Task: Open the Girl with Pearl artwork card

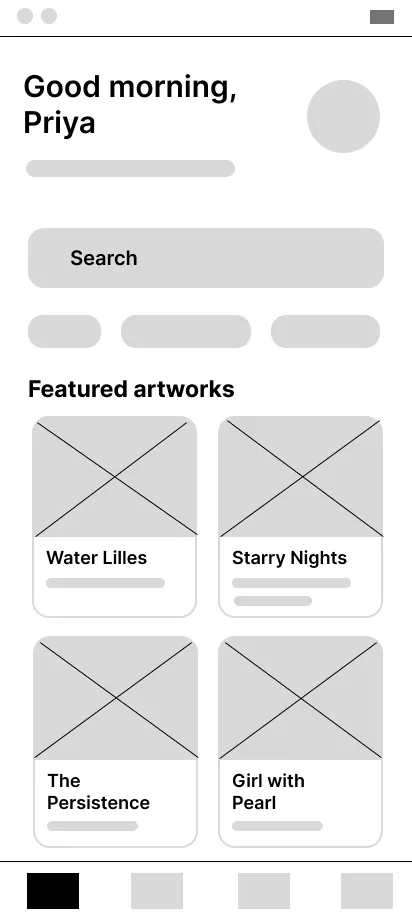Action: click(x=301, y=742)
